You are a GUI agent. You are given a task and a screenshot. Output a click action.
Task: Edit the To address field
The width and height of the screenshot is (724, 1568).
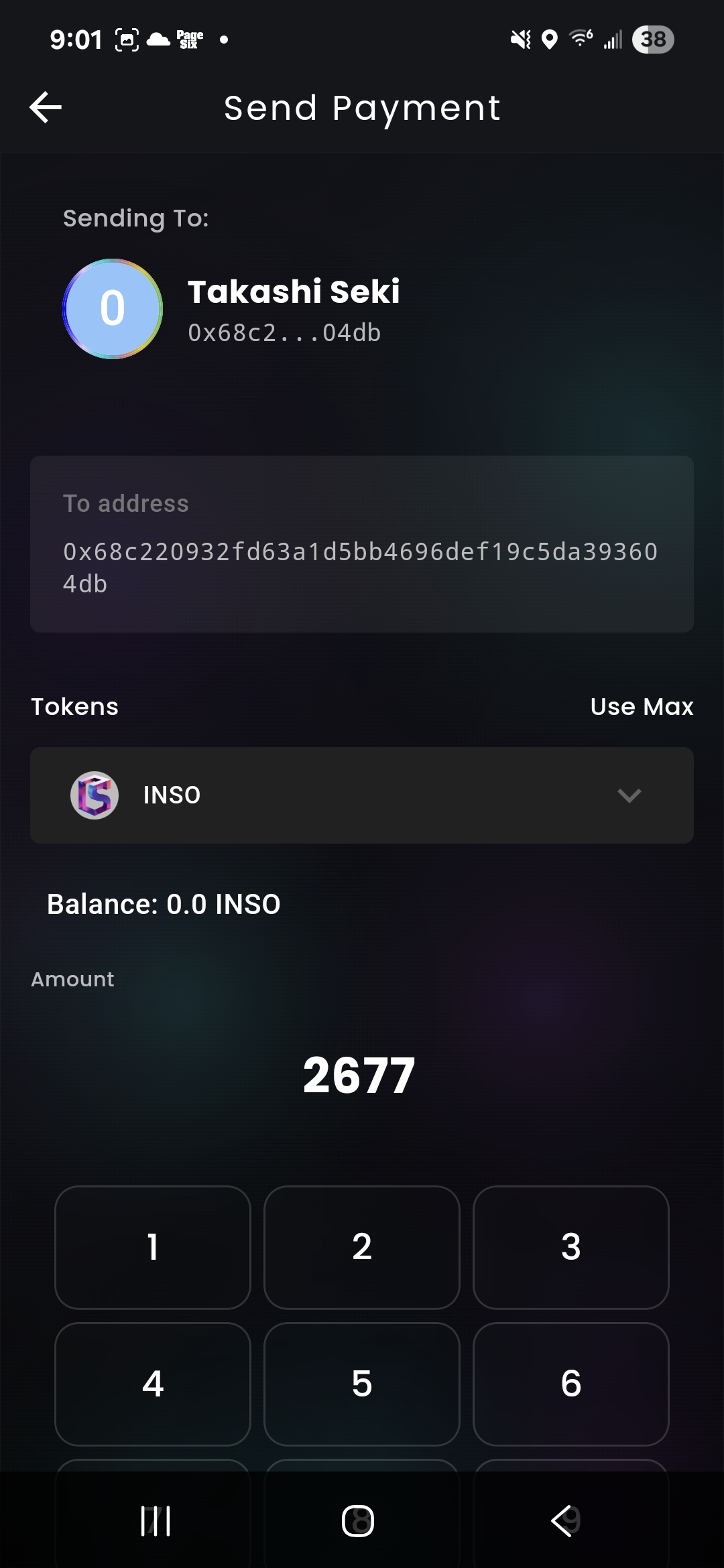[362, 566]
